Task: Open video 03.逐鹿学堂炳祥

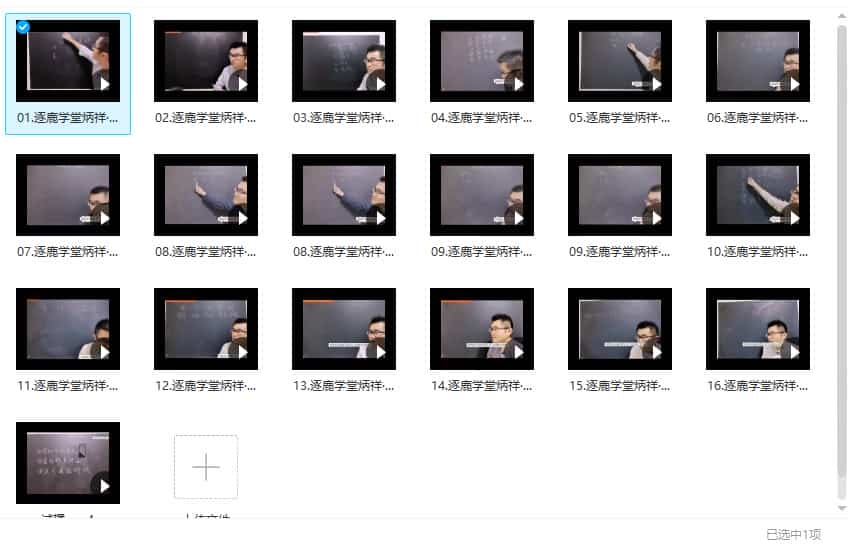Action: pos(343,61)
